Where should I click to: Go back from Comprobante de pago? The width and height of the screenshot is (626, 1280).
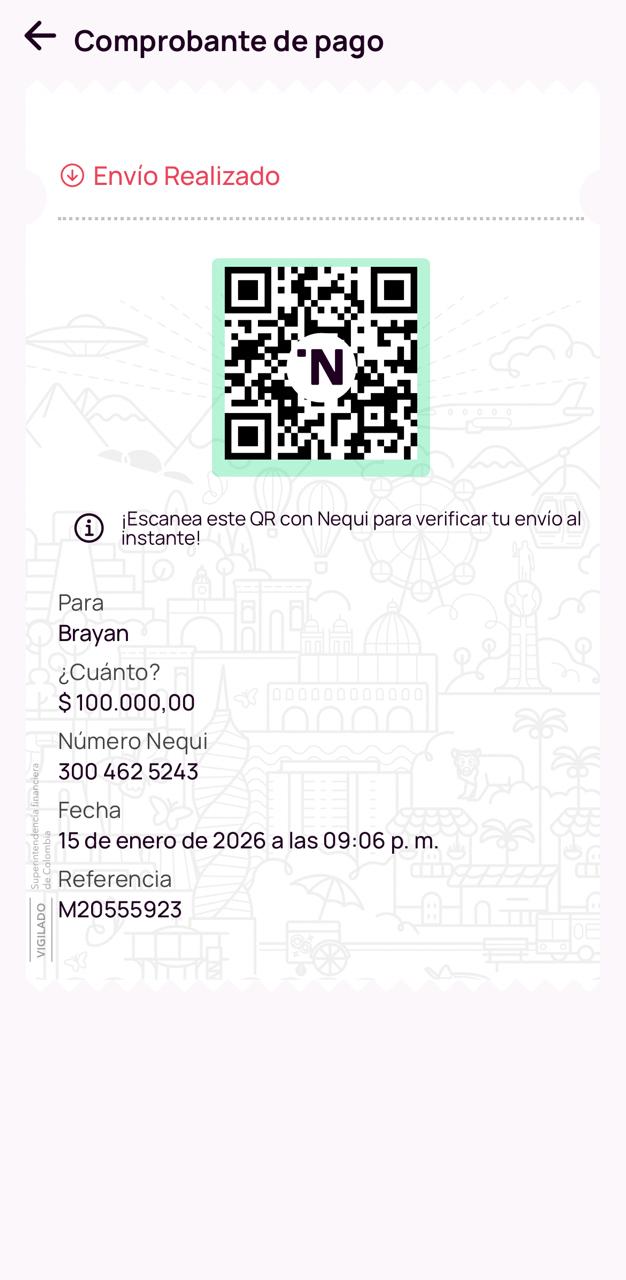coord(40,37)
